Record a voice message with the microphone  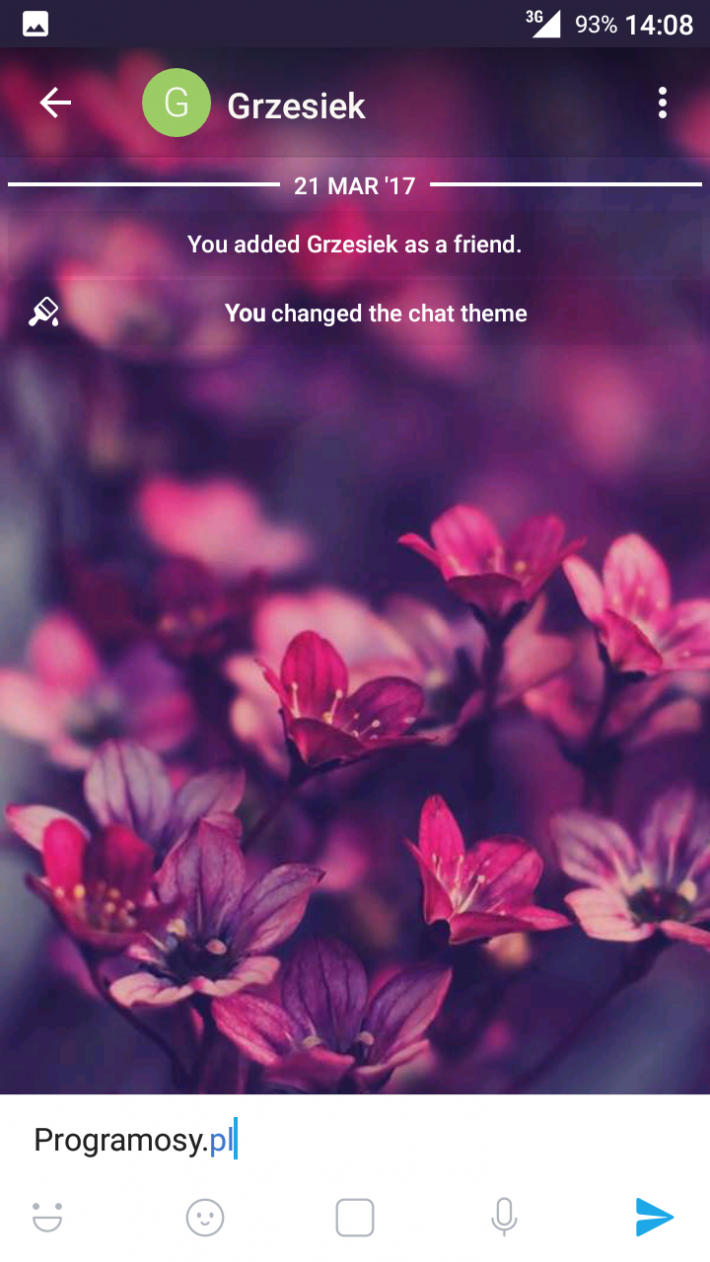coord(504,1217)
